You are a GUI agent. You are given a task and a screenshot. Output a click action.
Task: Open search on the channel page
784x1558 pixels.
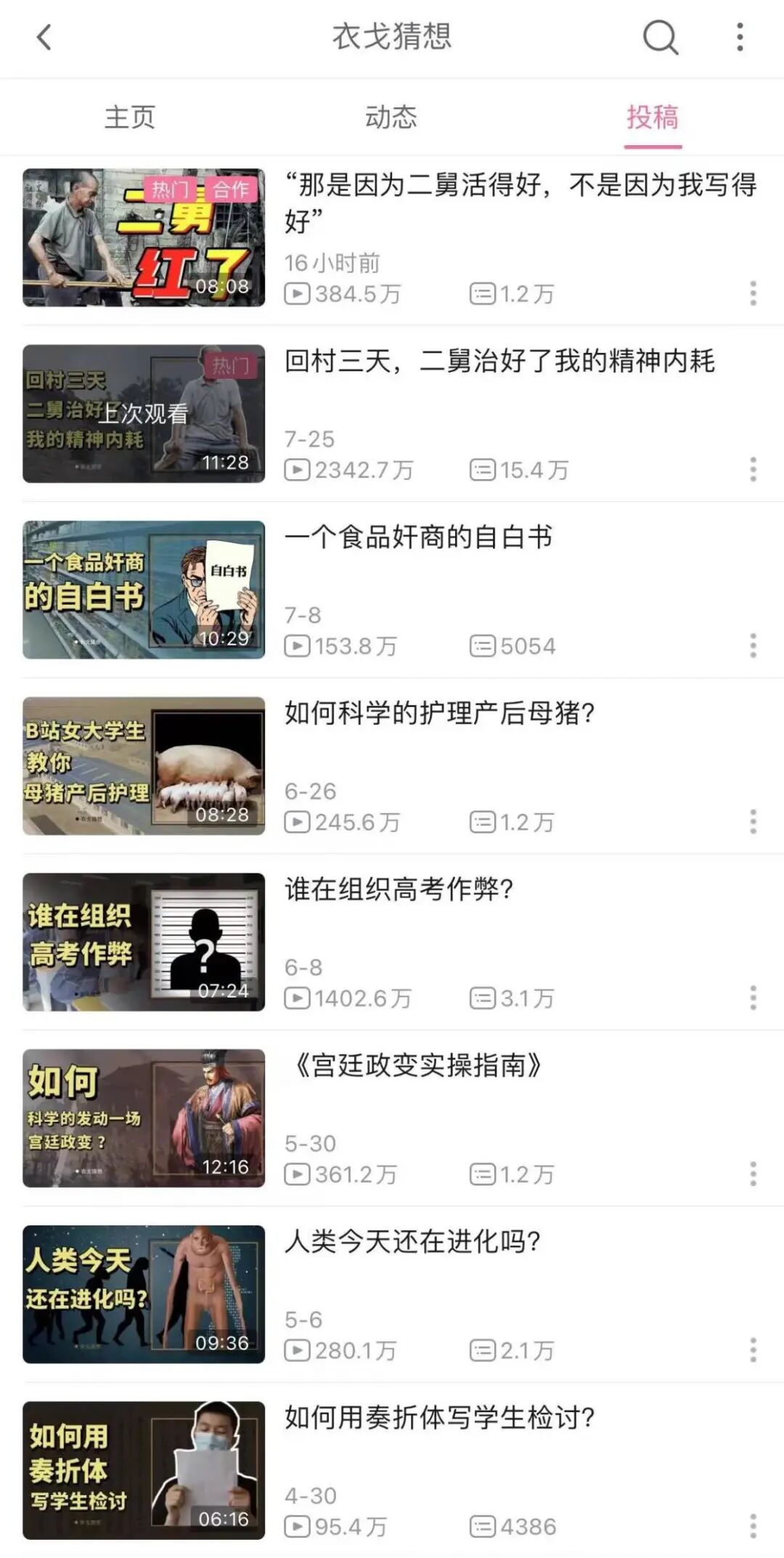tap(660, 37)
